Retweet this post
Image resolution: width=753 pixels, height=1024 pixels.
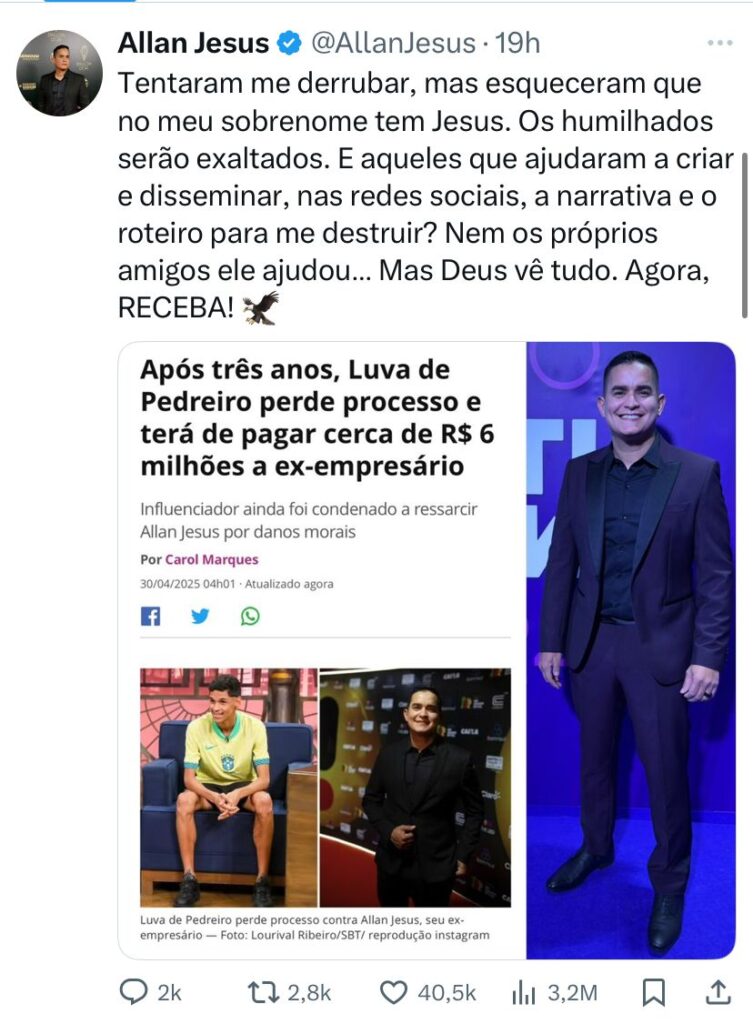[x=264, y=992]
